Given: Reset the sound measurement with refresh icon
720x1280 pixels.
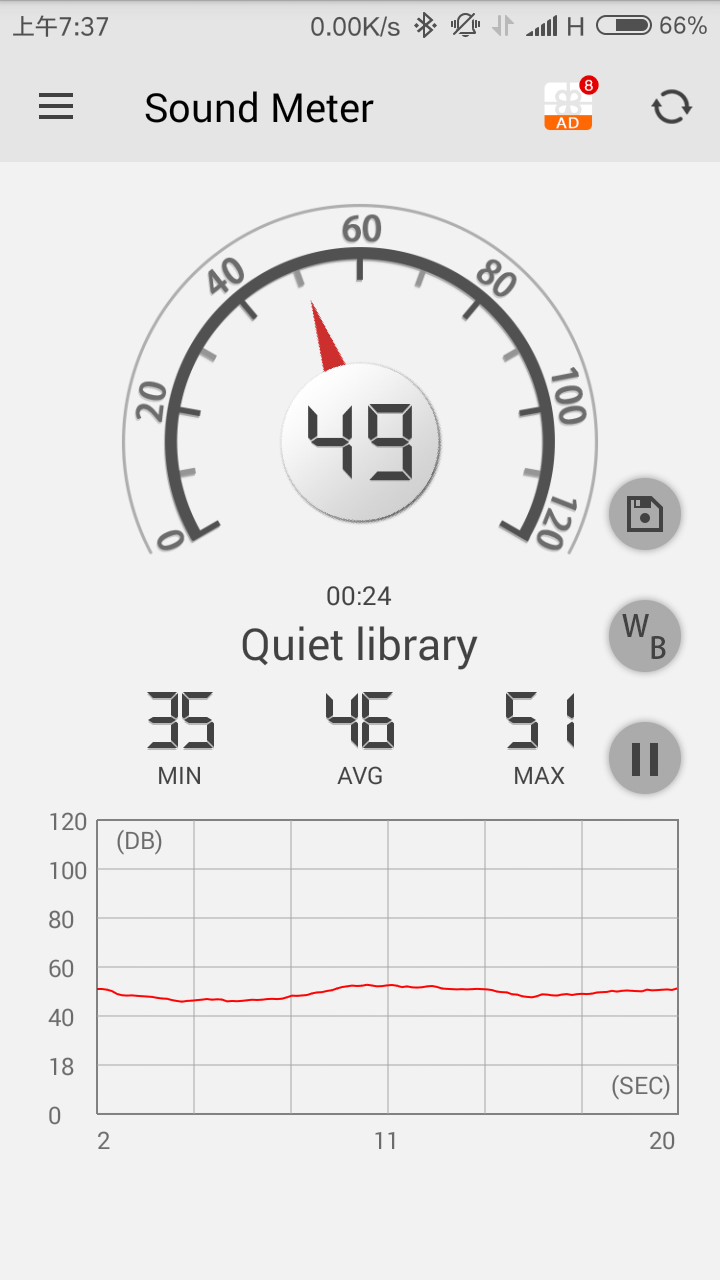Looking at the screenshot, I should pyautogui.click(x=672, y=107).
